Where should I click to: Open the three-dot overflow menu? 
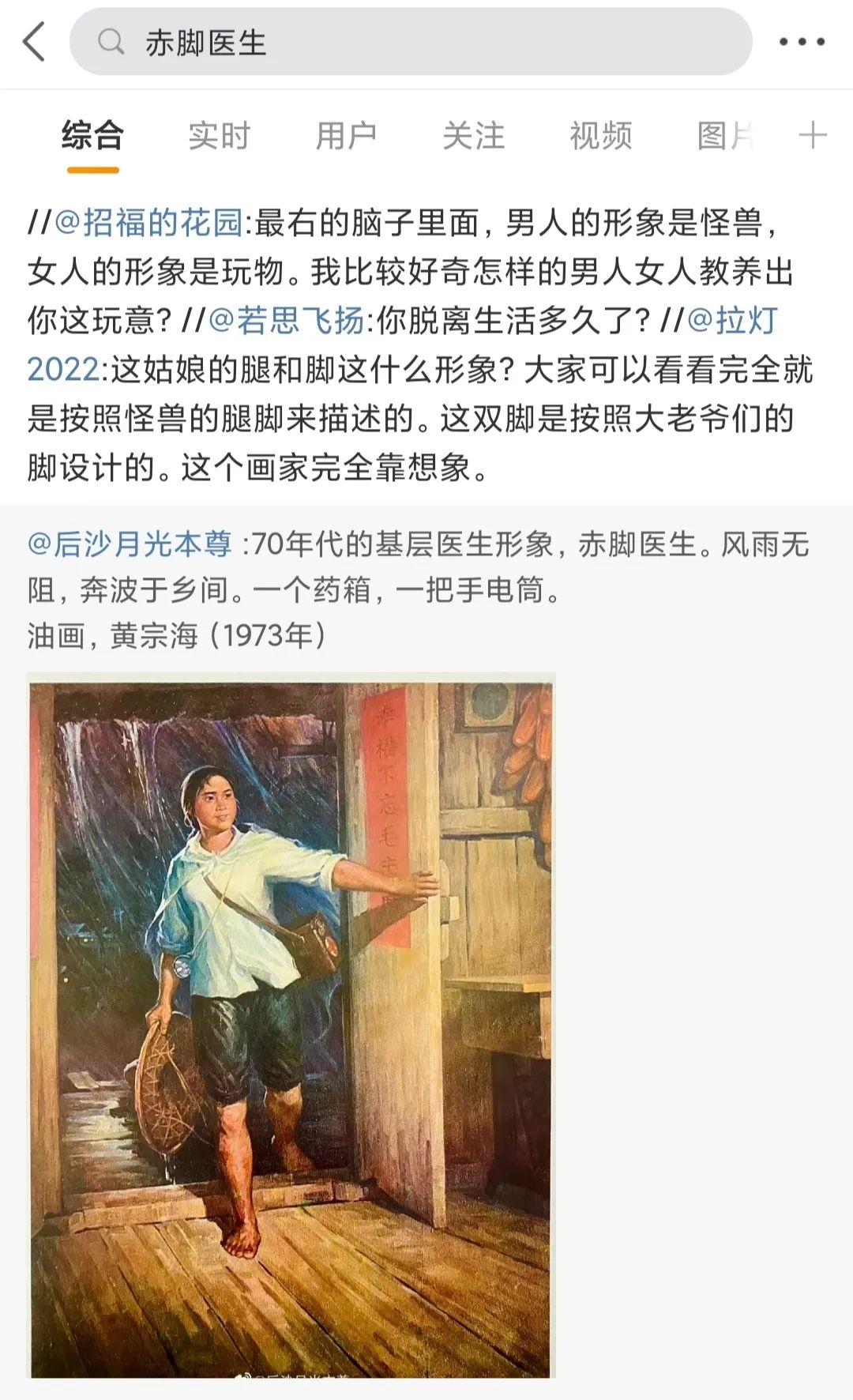click(802, 42)
